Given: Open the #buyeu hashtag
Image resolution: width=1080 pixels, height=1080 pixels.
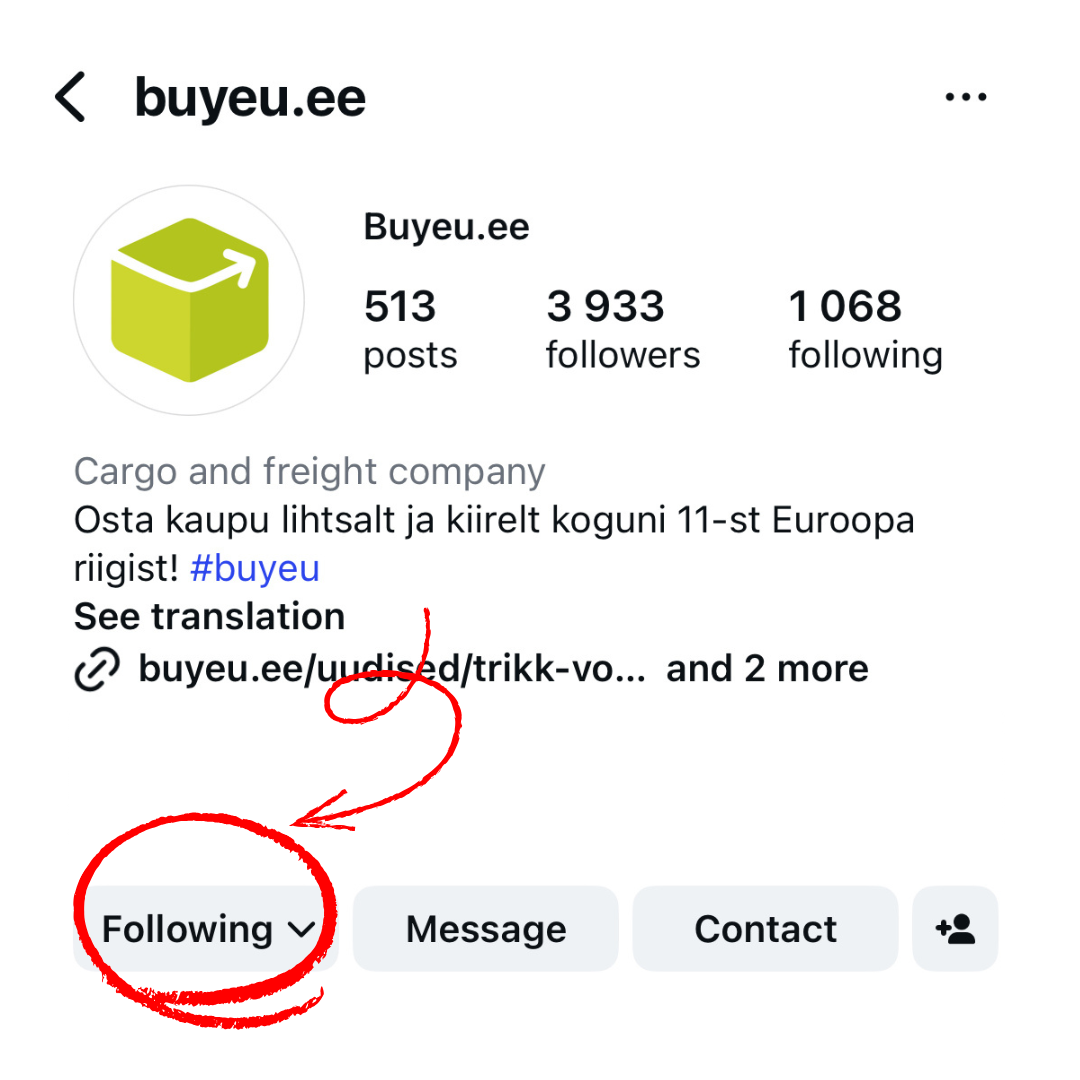Looking at the screenshot, I should tap(254, 568).
